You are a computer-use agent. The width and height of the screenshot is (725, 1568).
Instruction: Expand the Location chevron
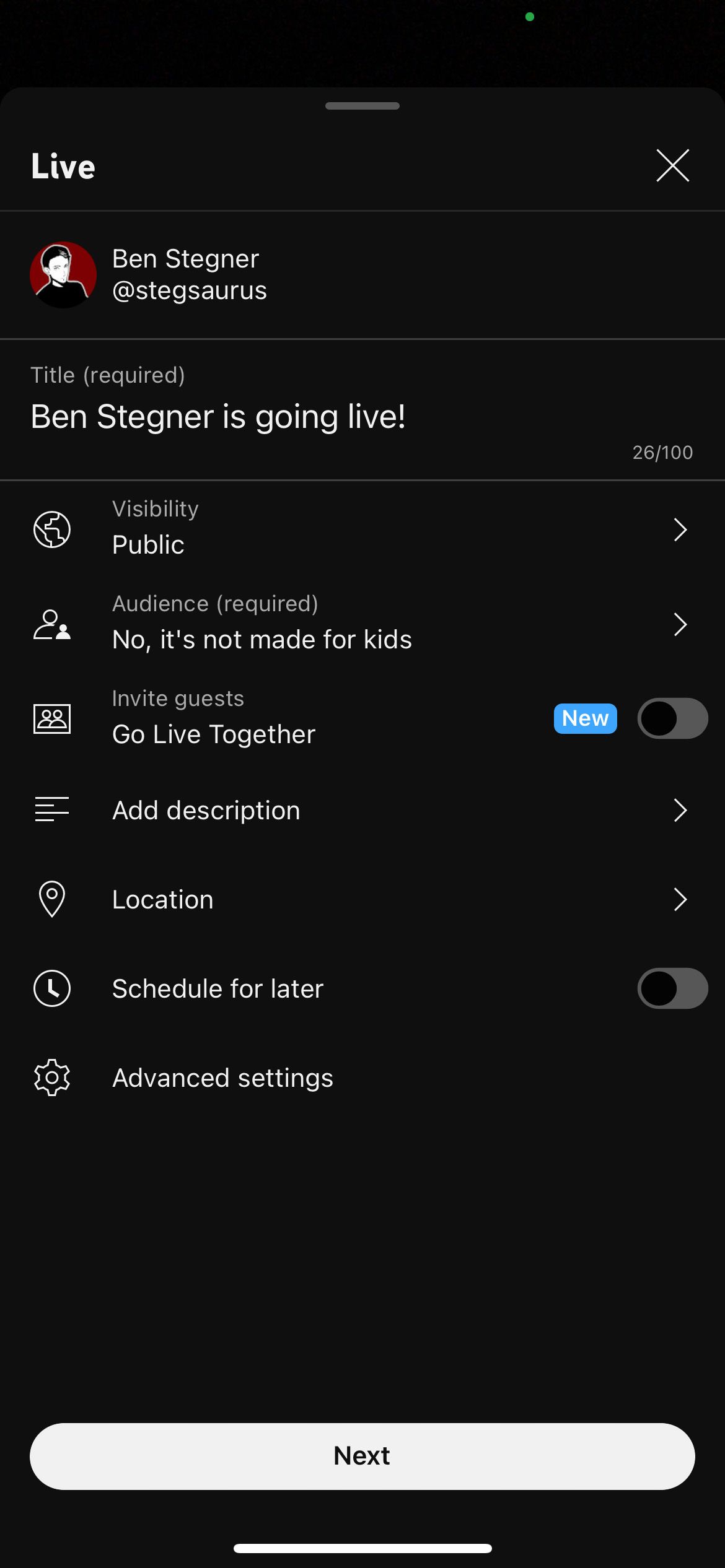680,899
